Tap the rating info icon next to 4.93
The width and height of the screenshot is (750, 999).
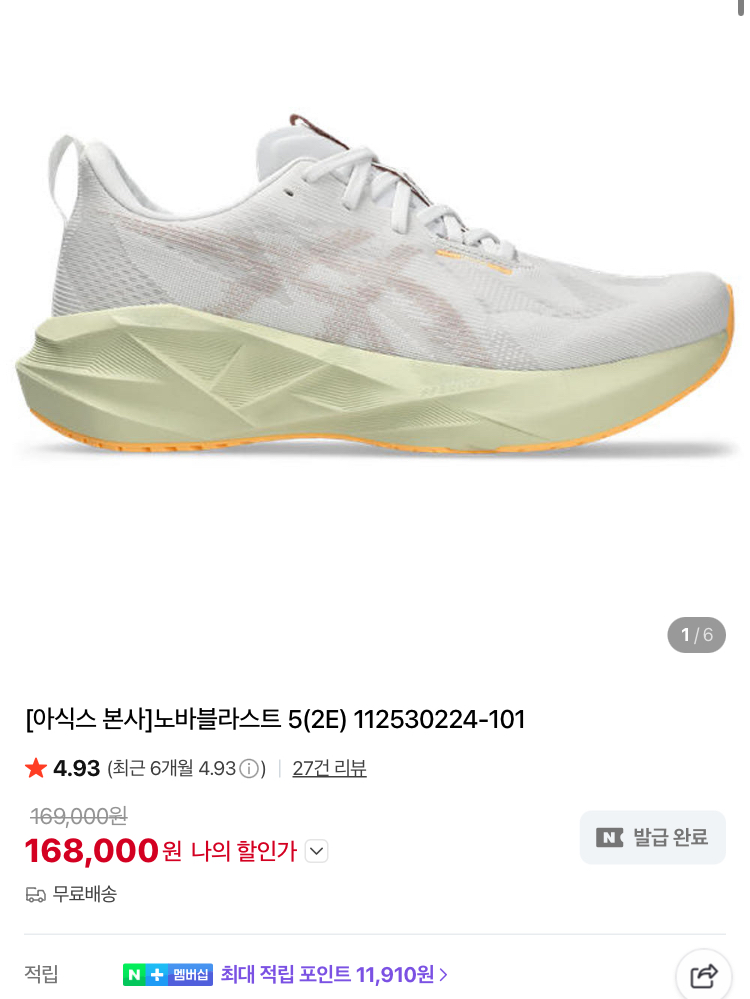[249, 769]
